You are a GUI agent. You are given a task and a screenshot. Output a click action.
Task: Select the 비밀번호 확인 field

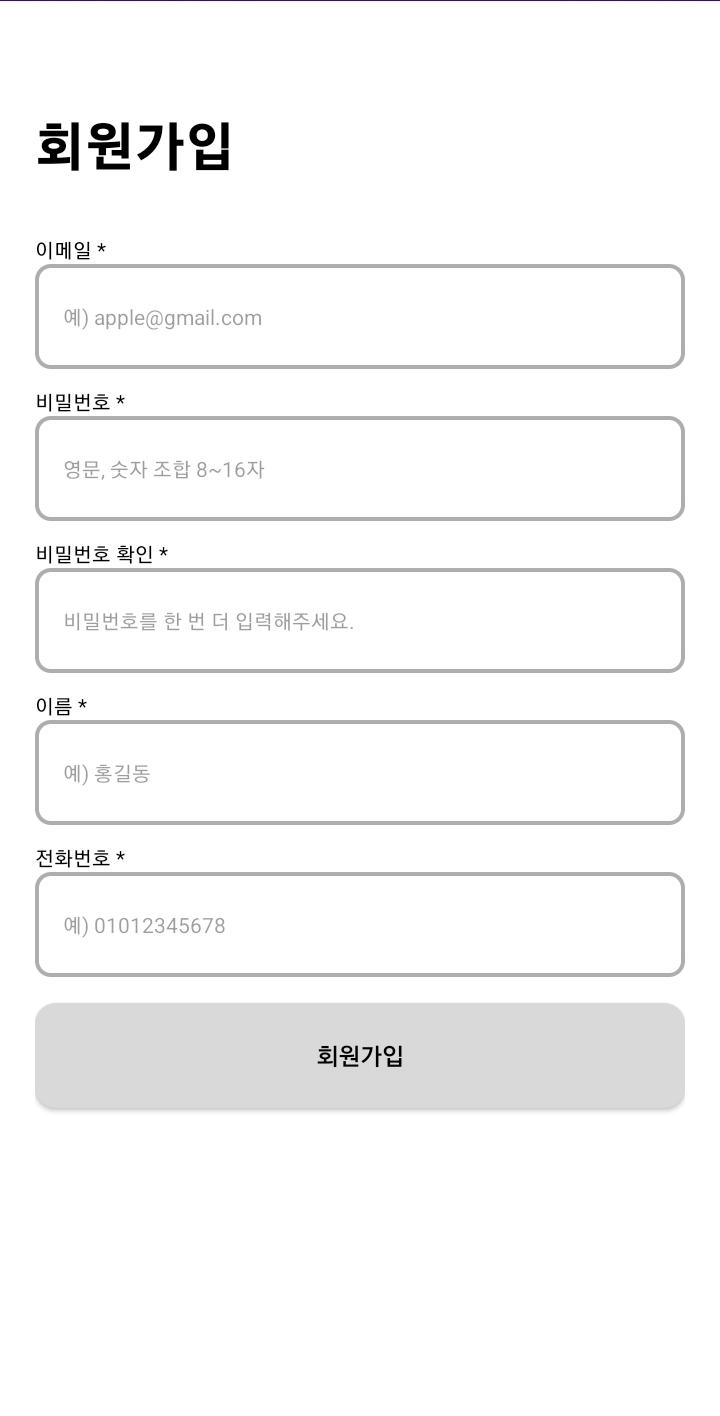point(360,621)
